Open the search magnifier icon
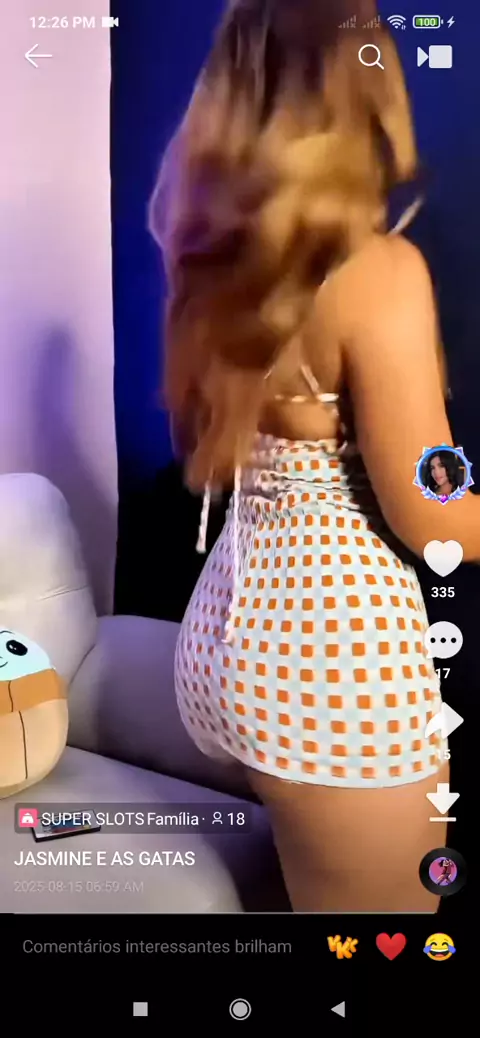This screenshot has height=1038, width=480. tap(371, 57)
